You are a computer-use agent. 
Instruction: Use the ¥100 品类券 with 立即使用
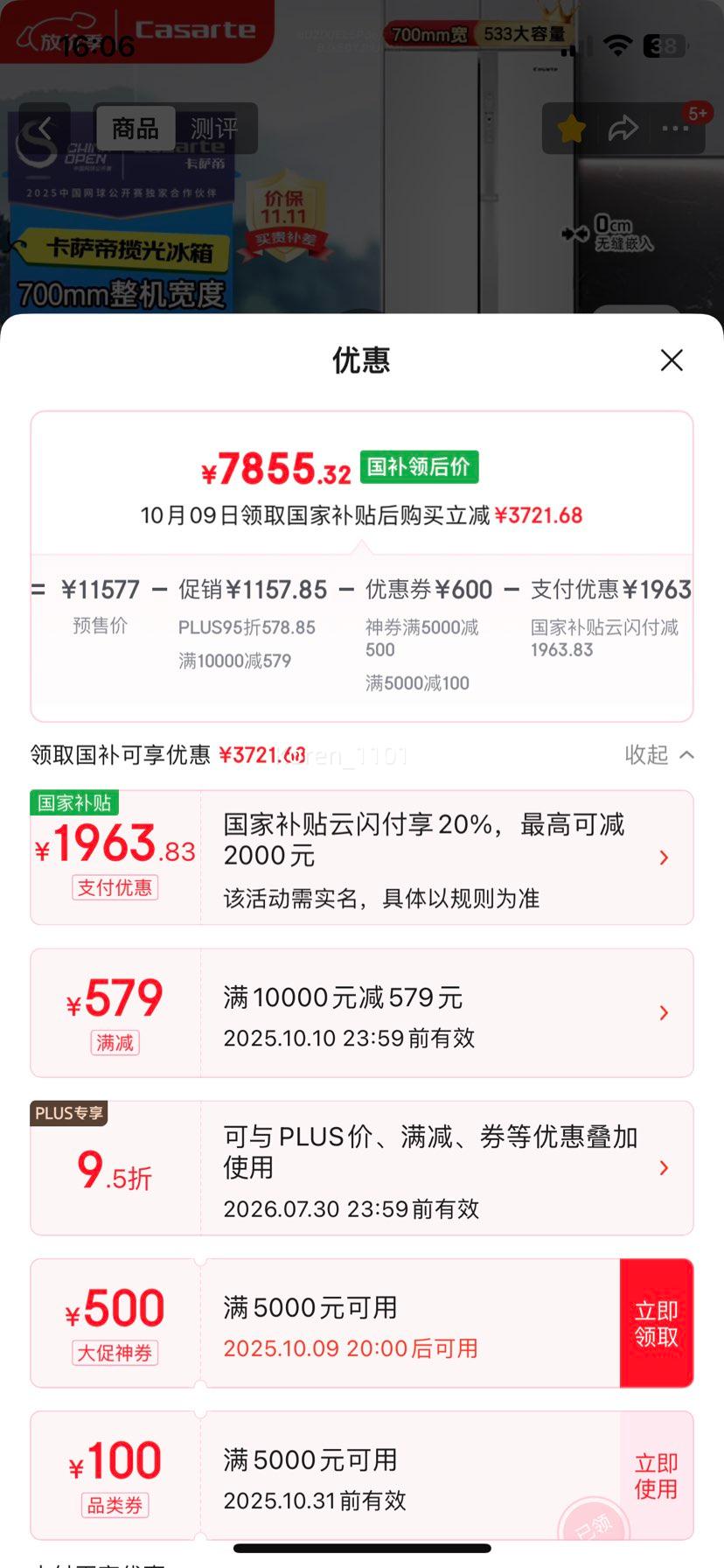[656, 1475]
